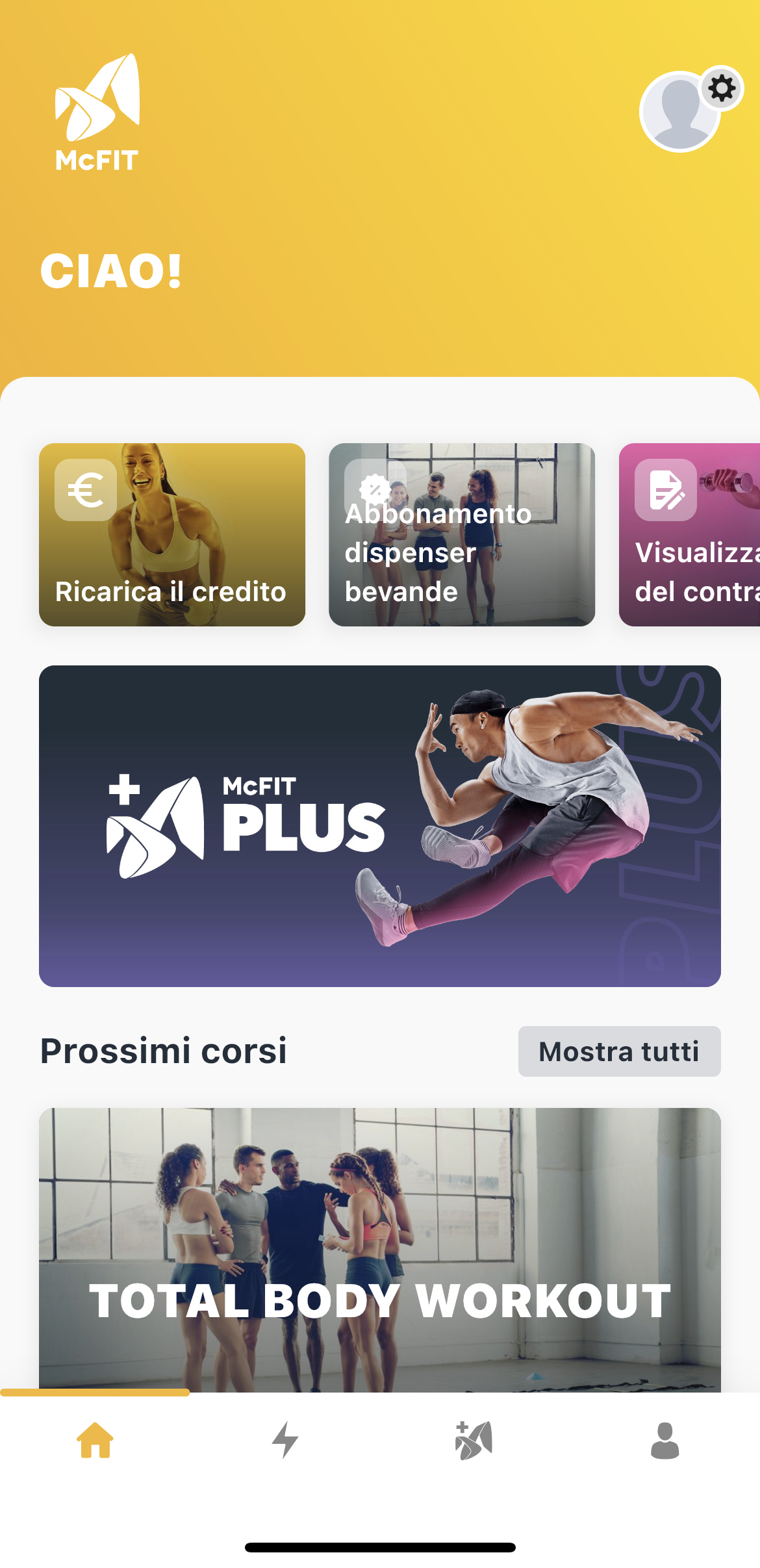Tap Mostra tutti for upcoming courses
The height and width of the screenshot is (1568, 760).
tap(618, 1051)
